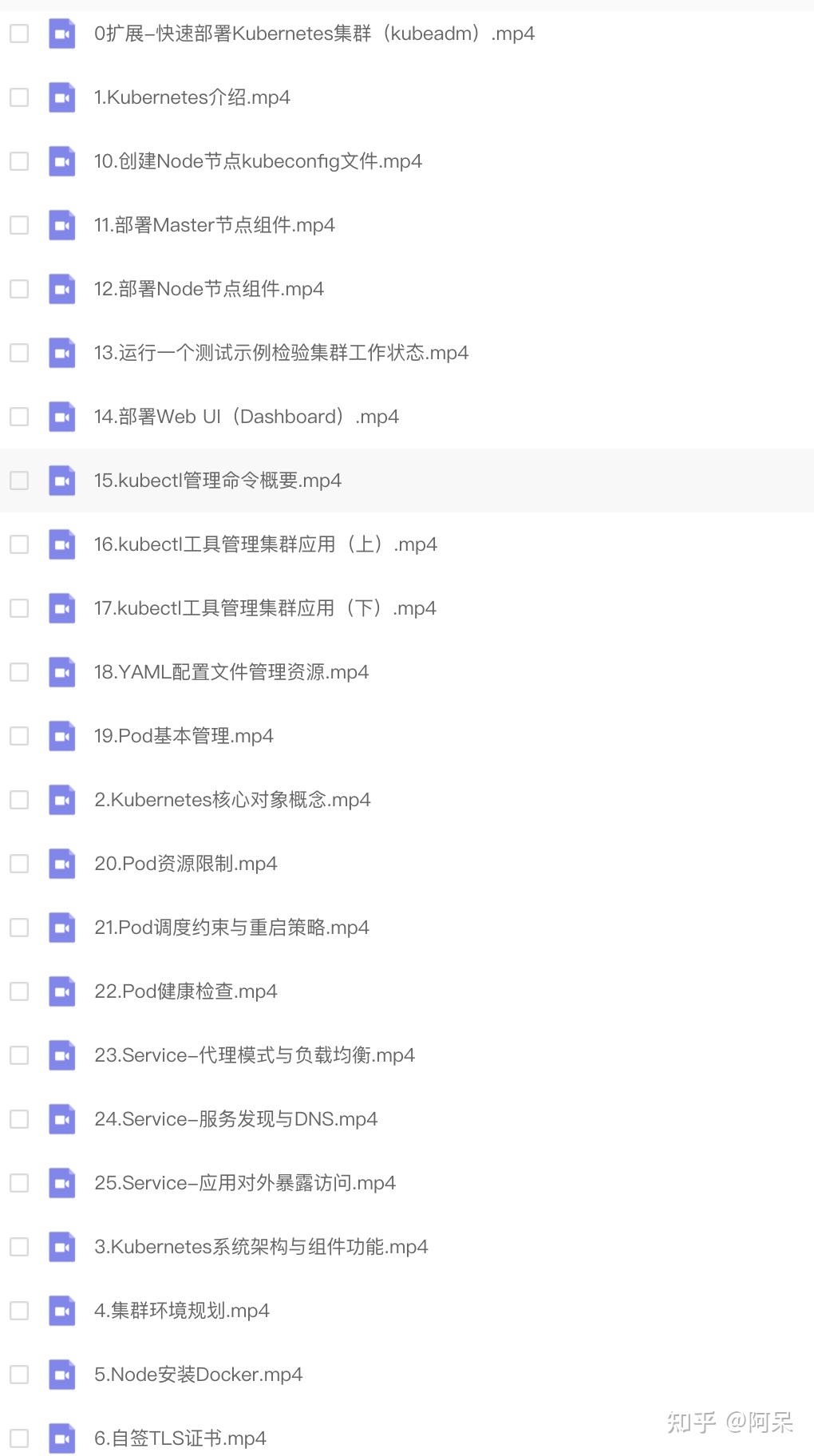
Task: Select the checkbox next to 15.kubectl管理命令概要.mp4
Action: coord(19,481)
